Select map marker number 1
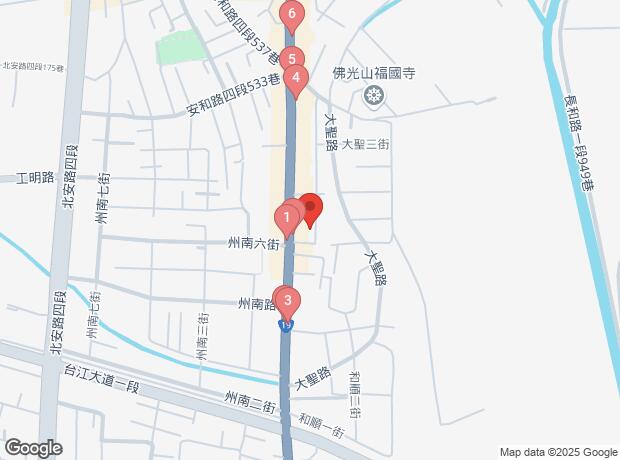 coord(287,217)
